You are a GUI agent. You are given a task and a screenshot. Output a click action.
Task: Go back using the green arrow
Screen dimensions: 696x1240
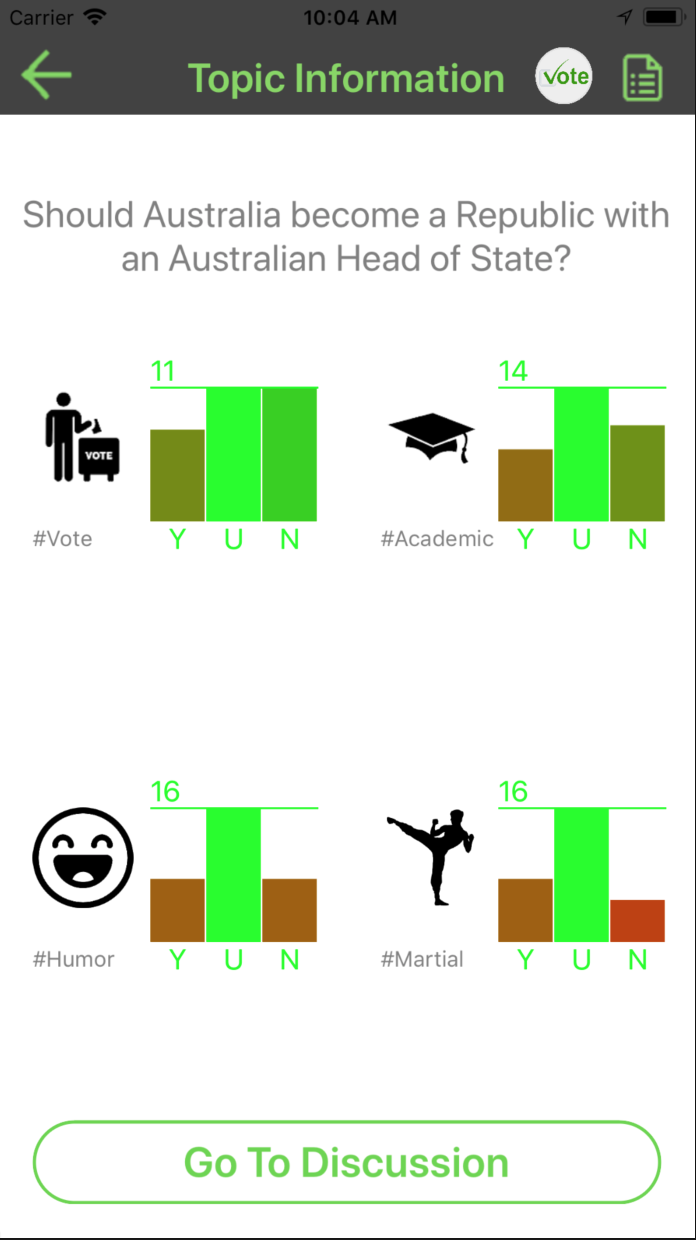46,76
